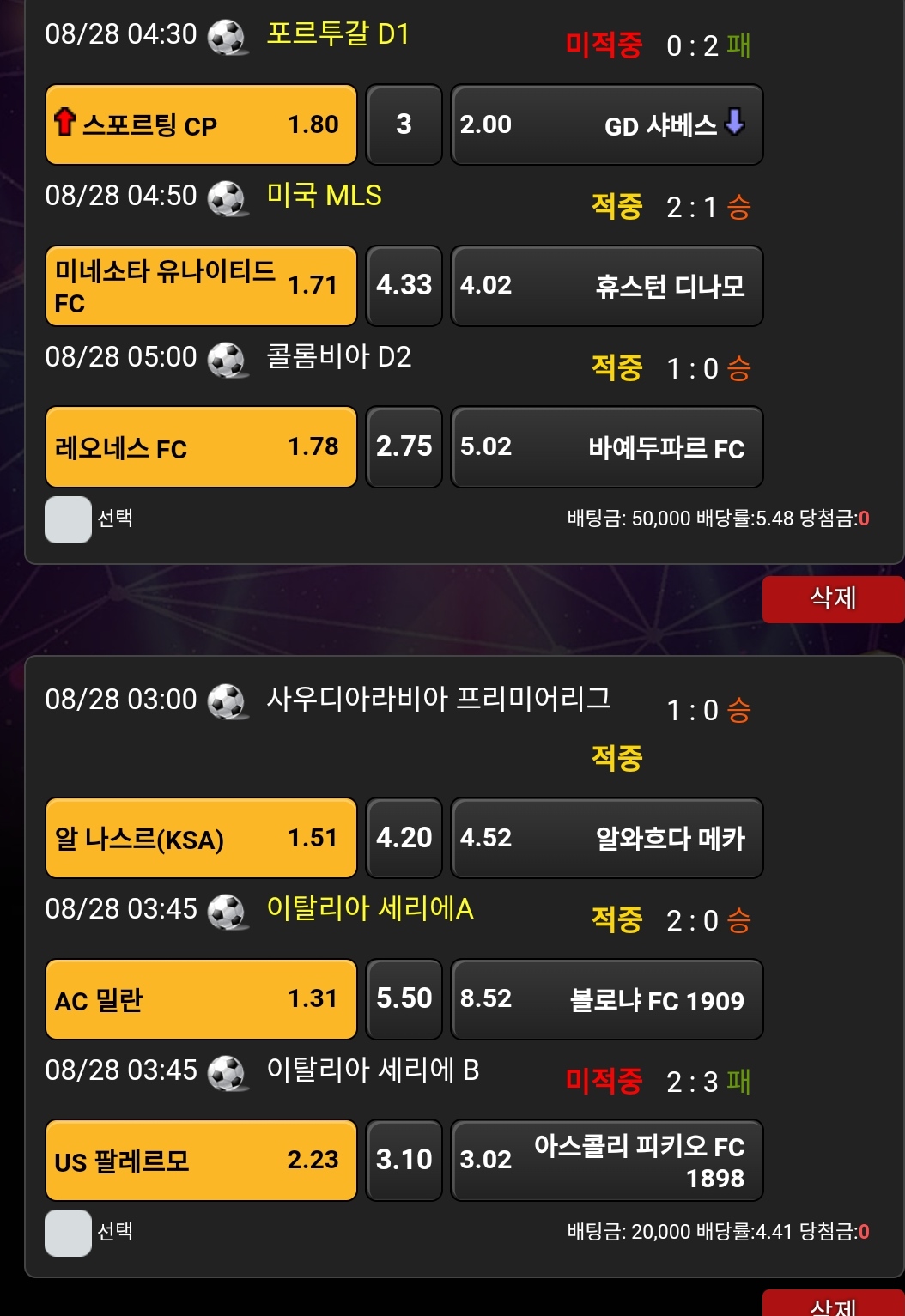Select draw odds 3 for 스포르팅 CP match
This screenshot has width=905, height=1316.
[404, 124]
